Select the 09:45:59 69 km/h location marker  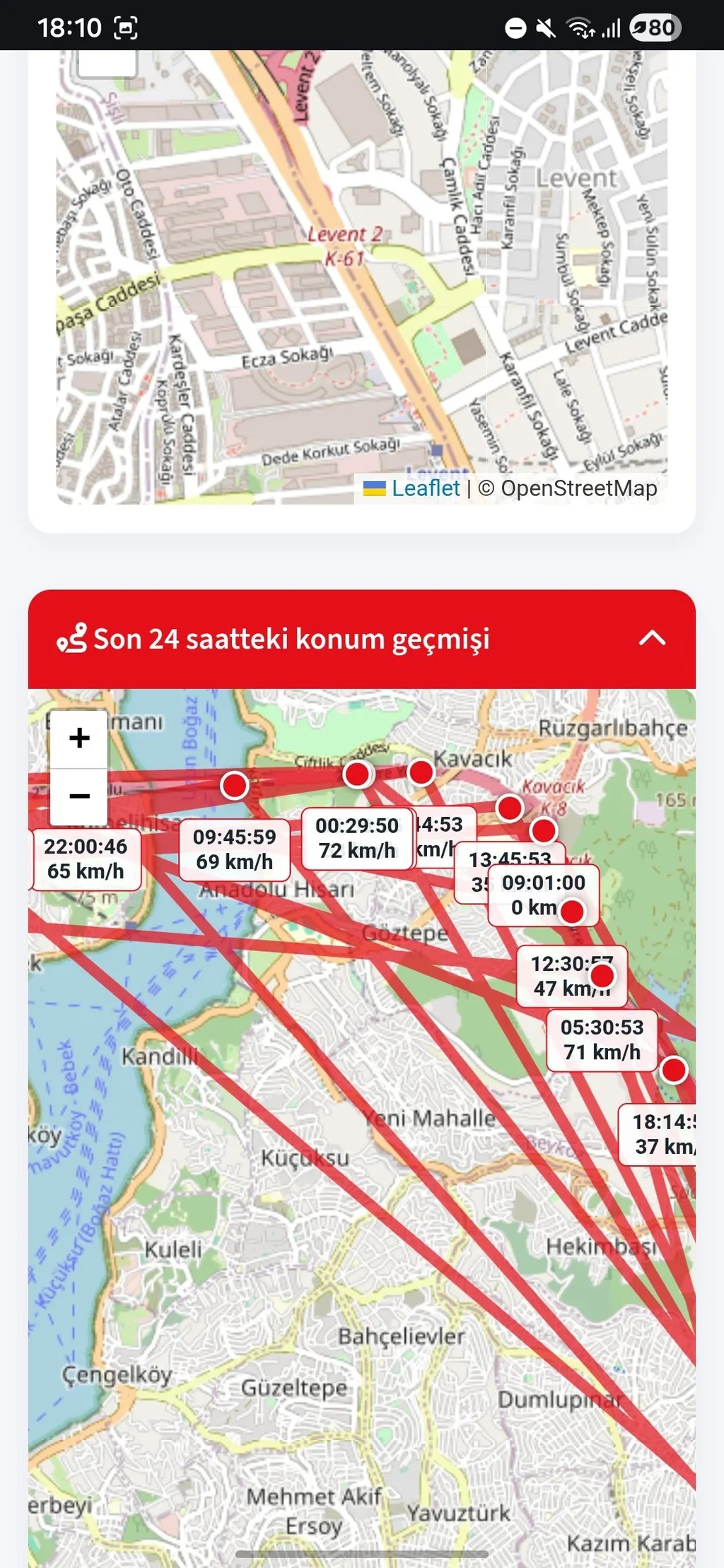click(x=234, y=784)
